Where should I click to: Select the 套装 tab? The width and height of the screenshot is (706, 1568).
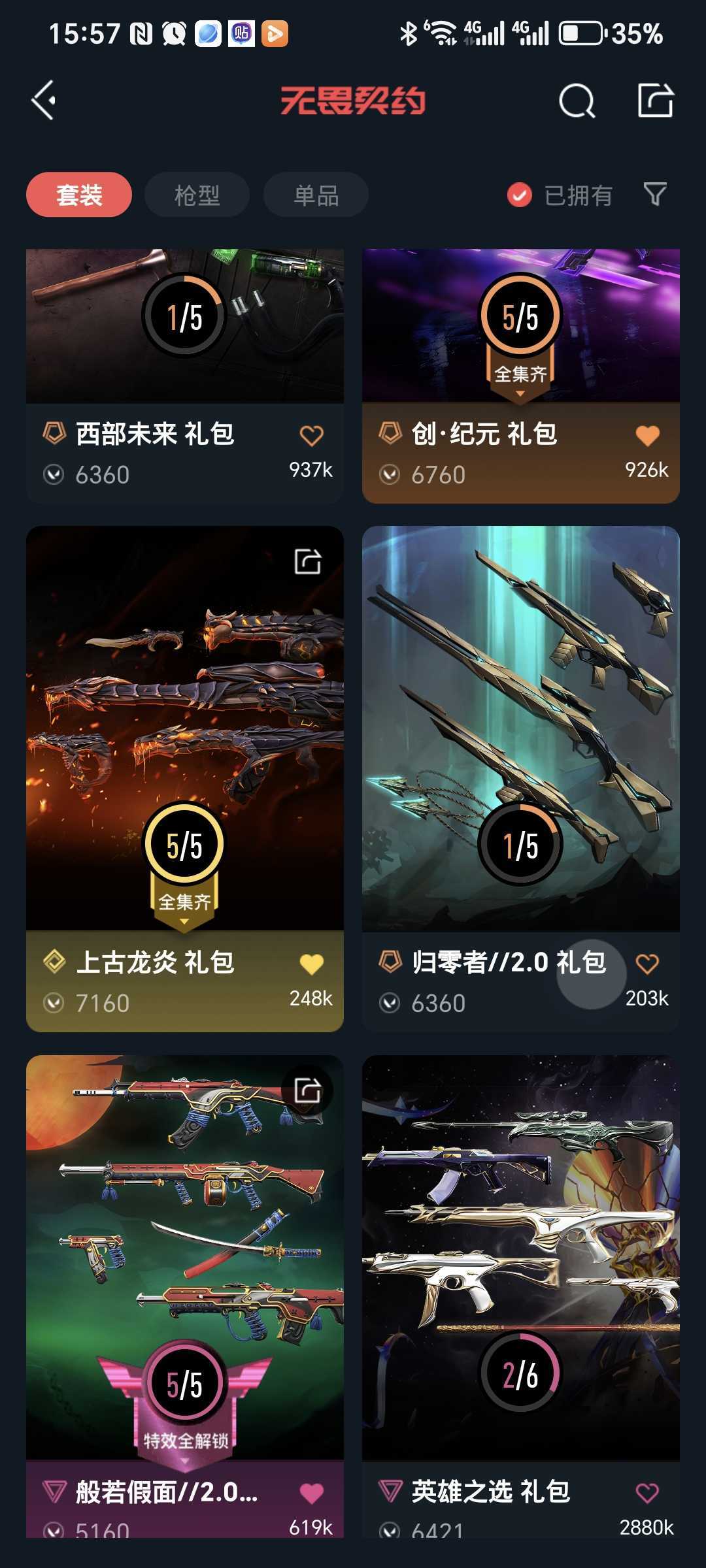click(79, 195)
